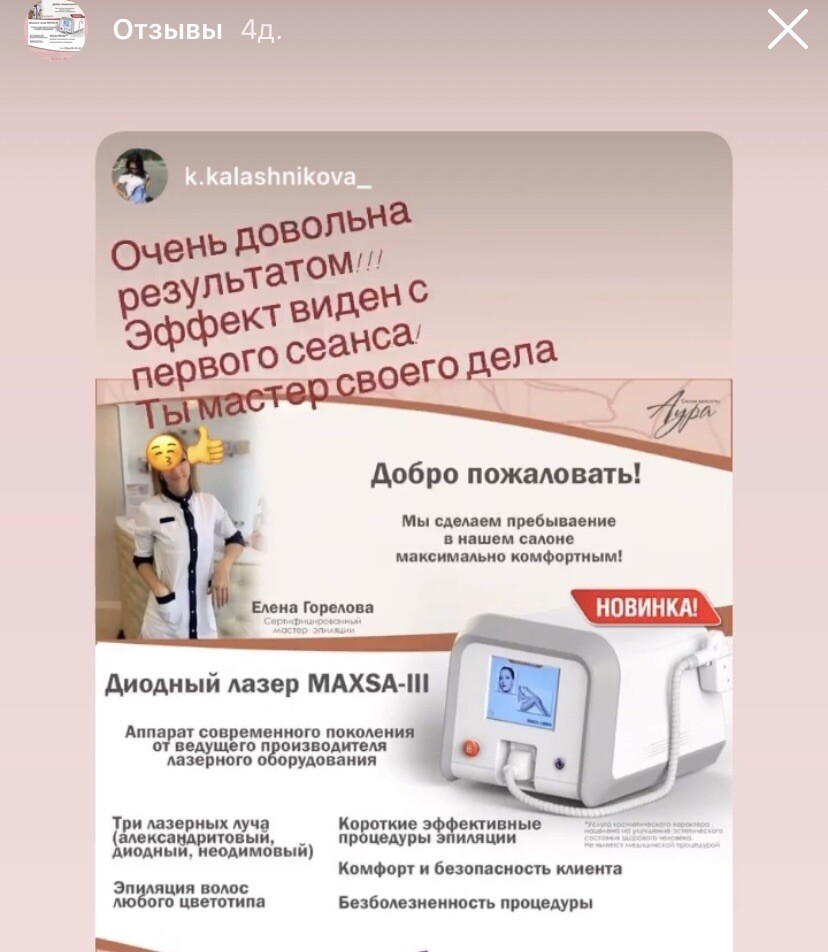Open the Отзывы highlight profile avatar

click(x=55, y=29)
